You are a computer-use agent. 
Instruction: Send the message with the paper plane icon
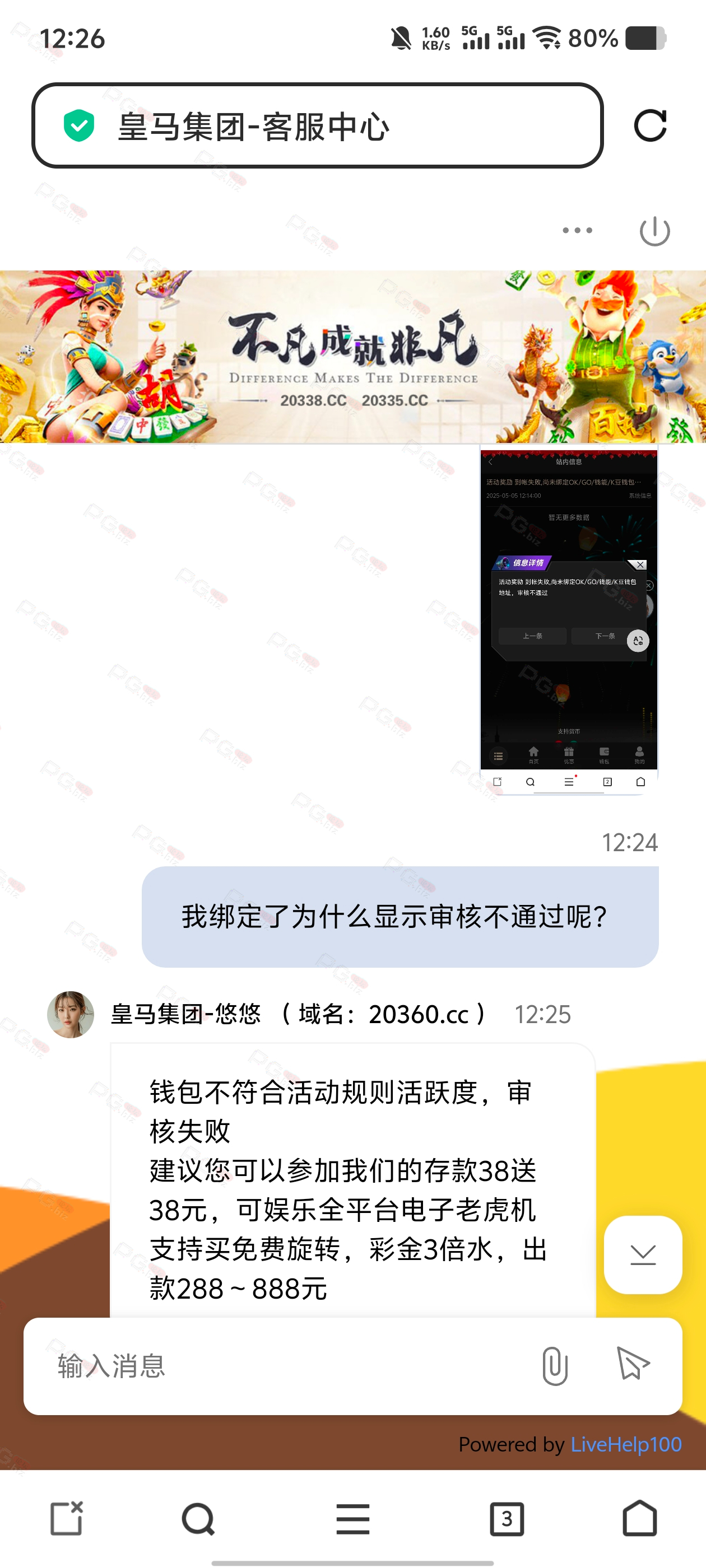pyautogui.click(x=633, y=1364)
